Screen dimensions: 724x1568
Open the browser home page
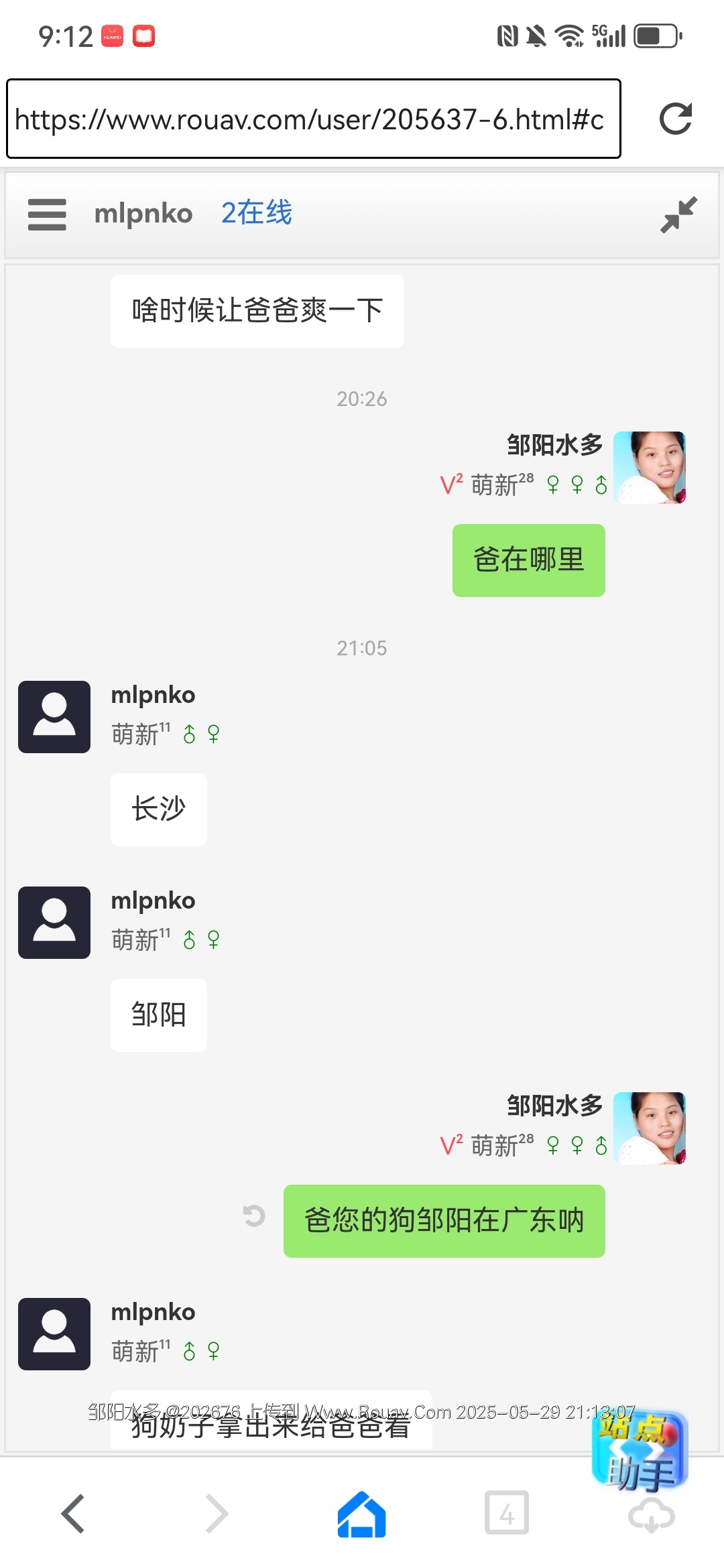pyautogui.click(x=362, y=1514)
